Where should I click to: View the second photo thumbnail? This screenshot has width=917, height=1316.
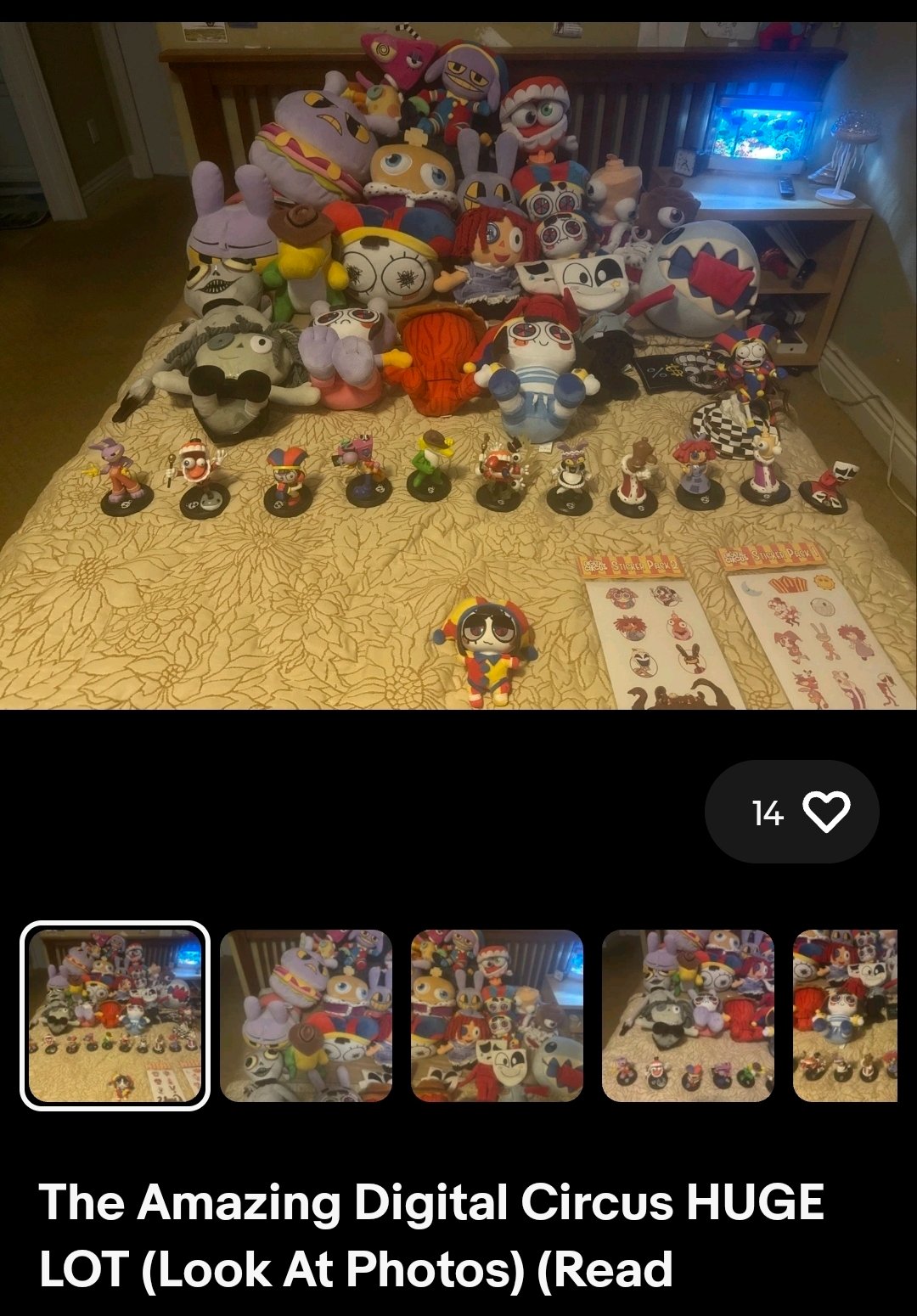[306, 1015]
